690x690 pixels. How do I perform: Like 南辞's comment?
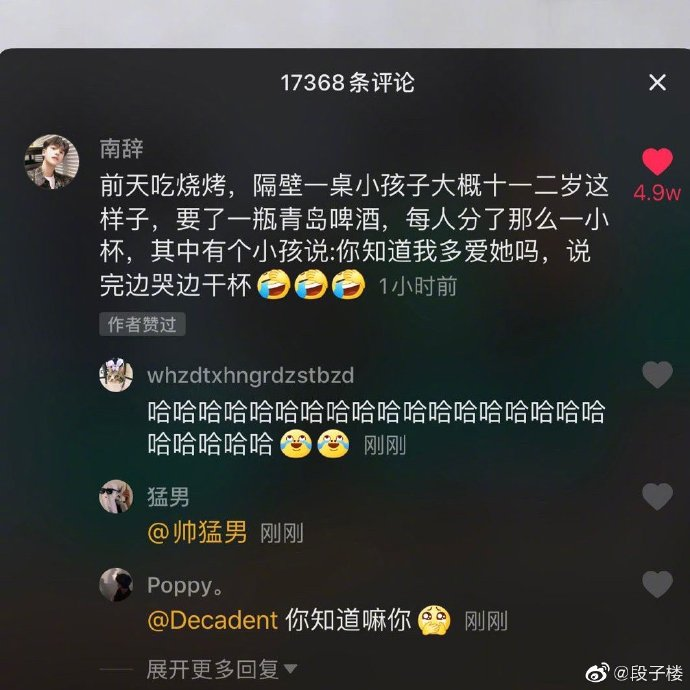pos(657,162)
